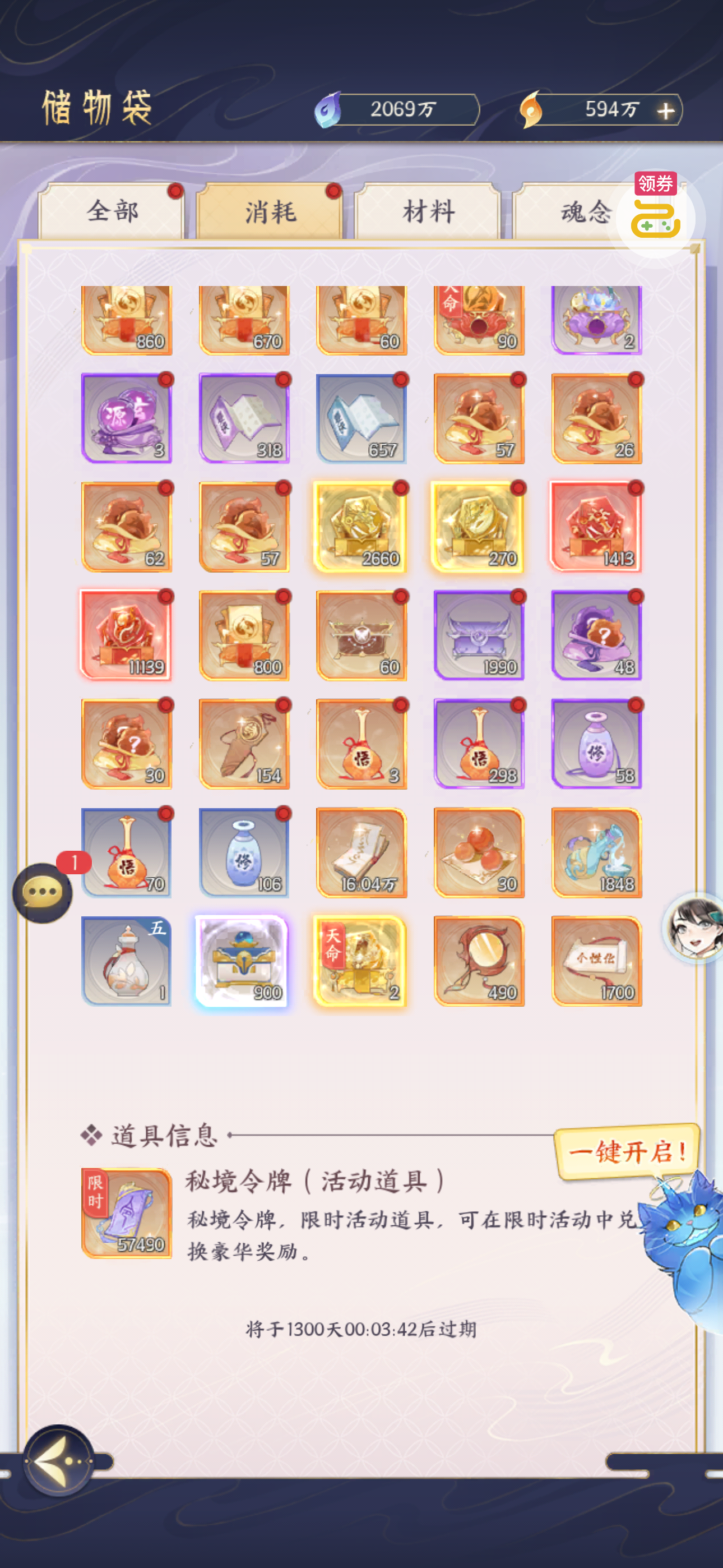Viewport: 723px width, 1568px height.
Task: Open the girl avatar floating icon
Action: [x=695, y=928]
